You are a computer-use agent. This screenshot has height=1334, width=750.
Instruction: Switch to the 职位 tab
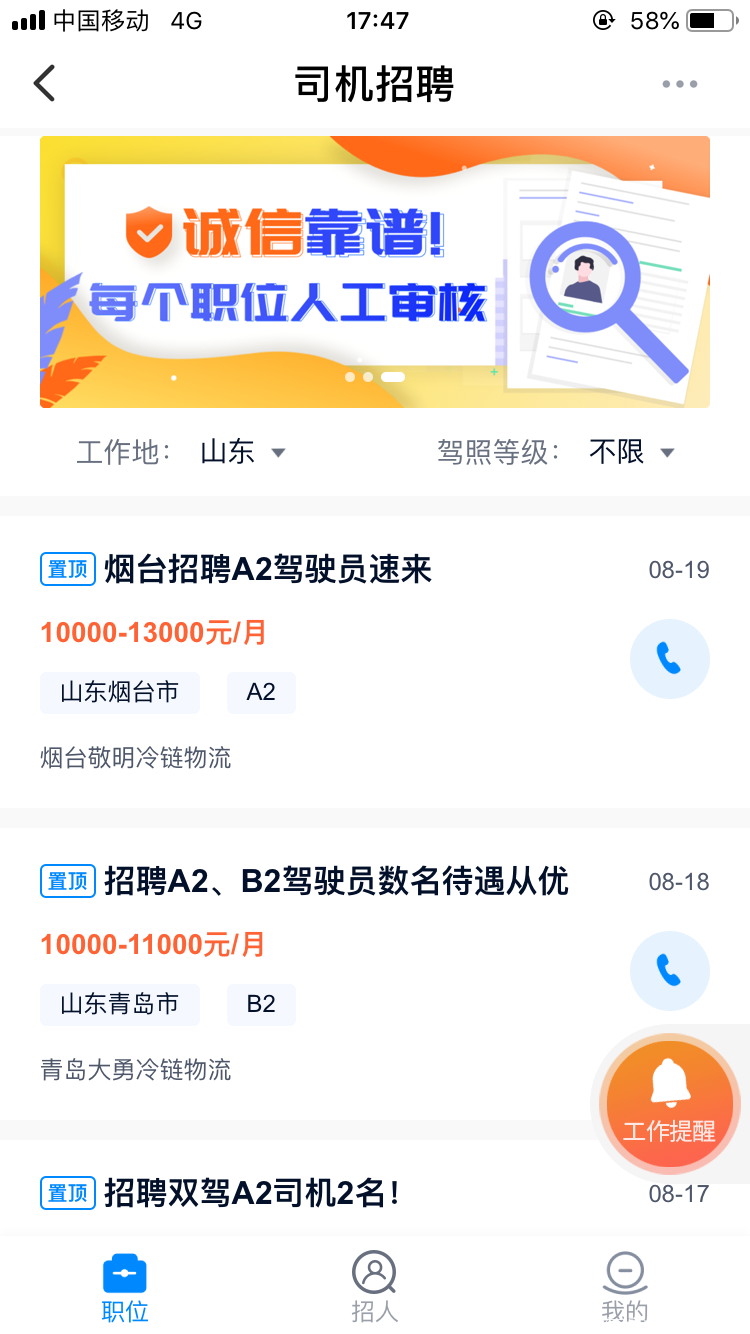point(125,1287)
